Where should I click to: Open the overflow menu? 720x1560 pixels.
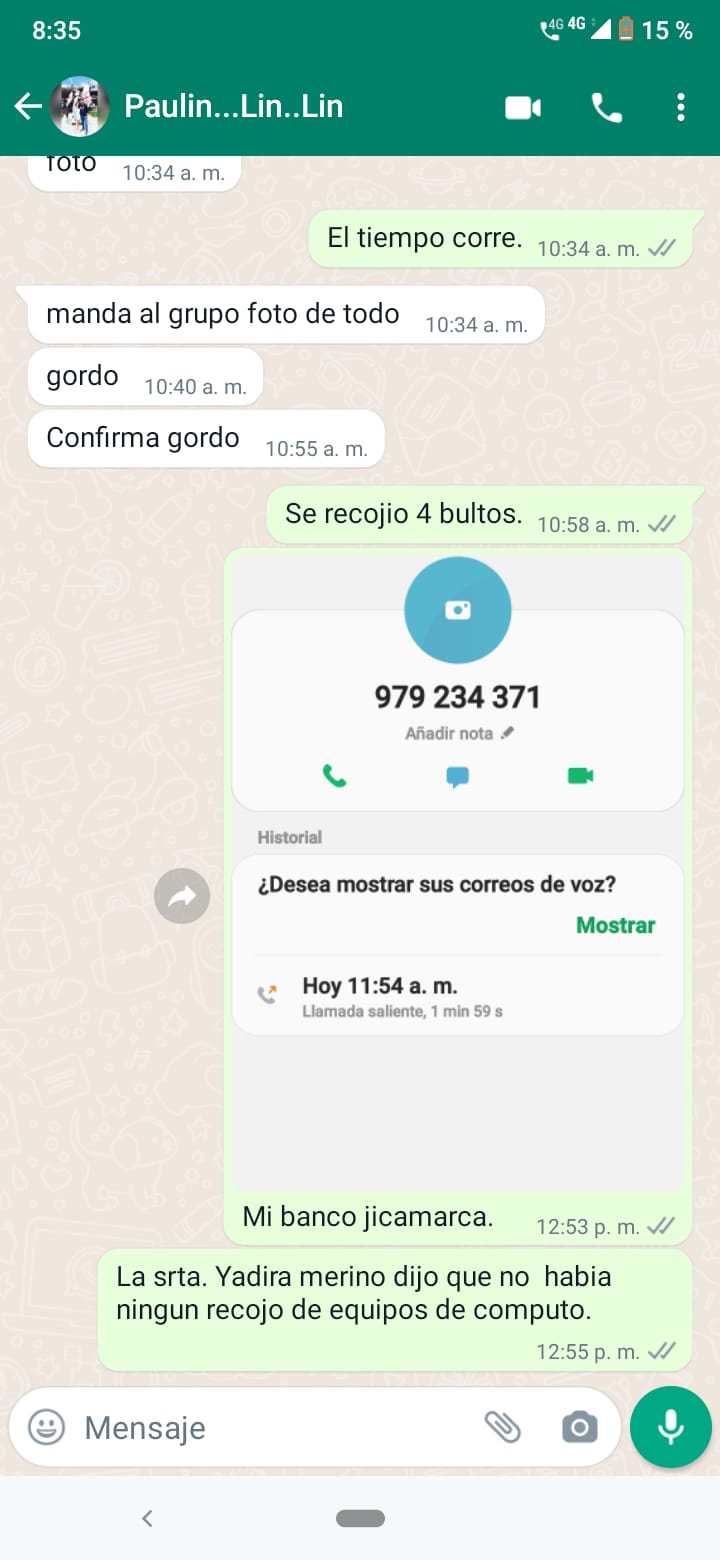[x=681, y=108]
